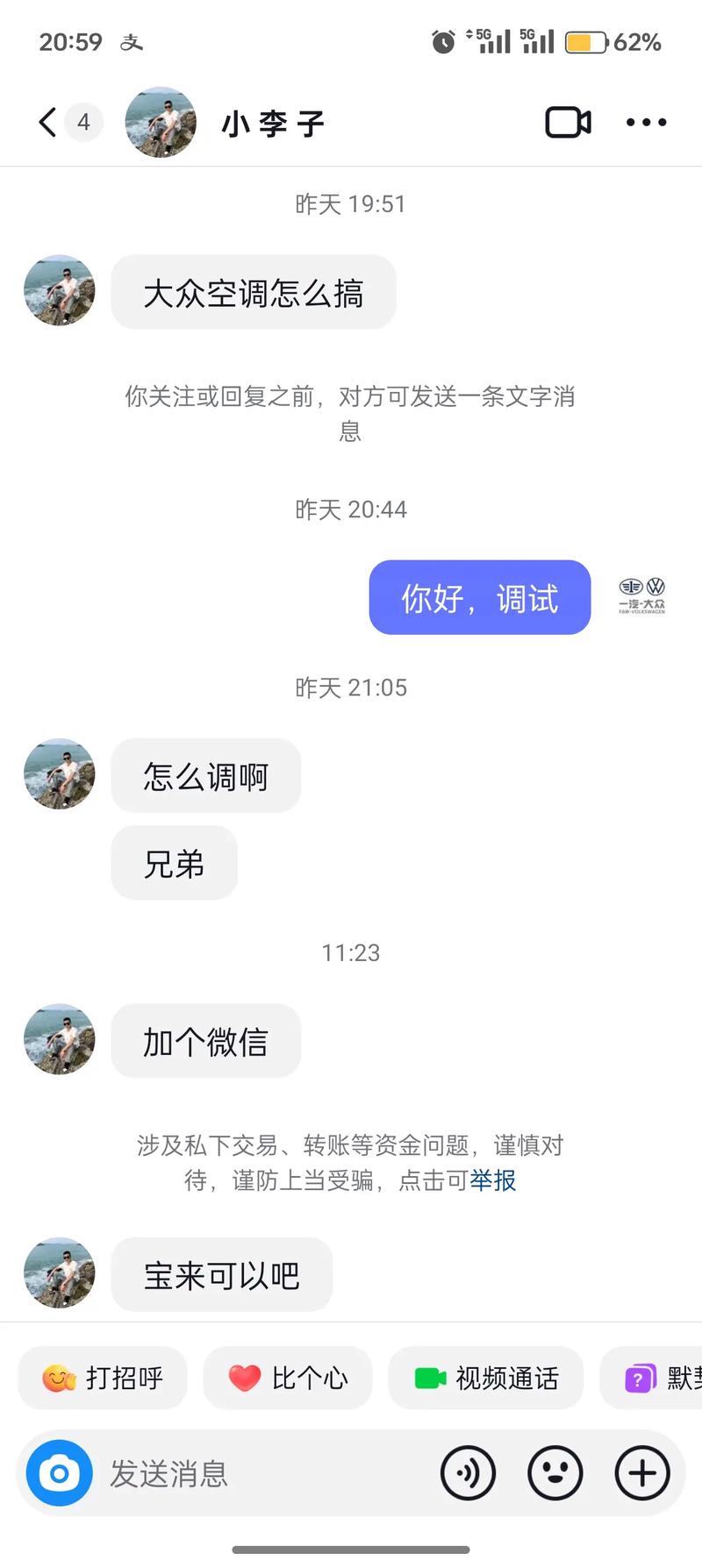Open the more options icon top right

tap(645, 122)
